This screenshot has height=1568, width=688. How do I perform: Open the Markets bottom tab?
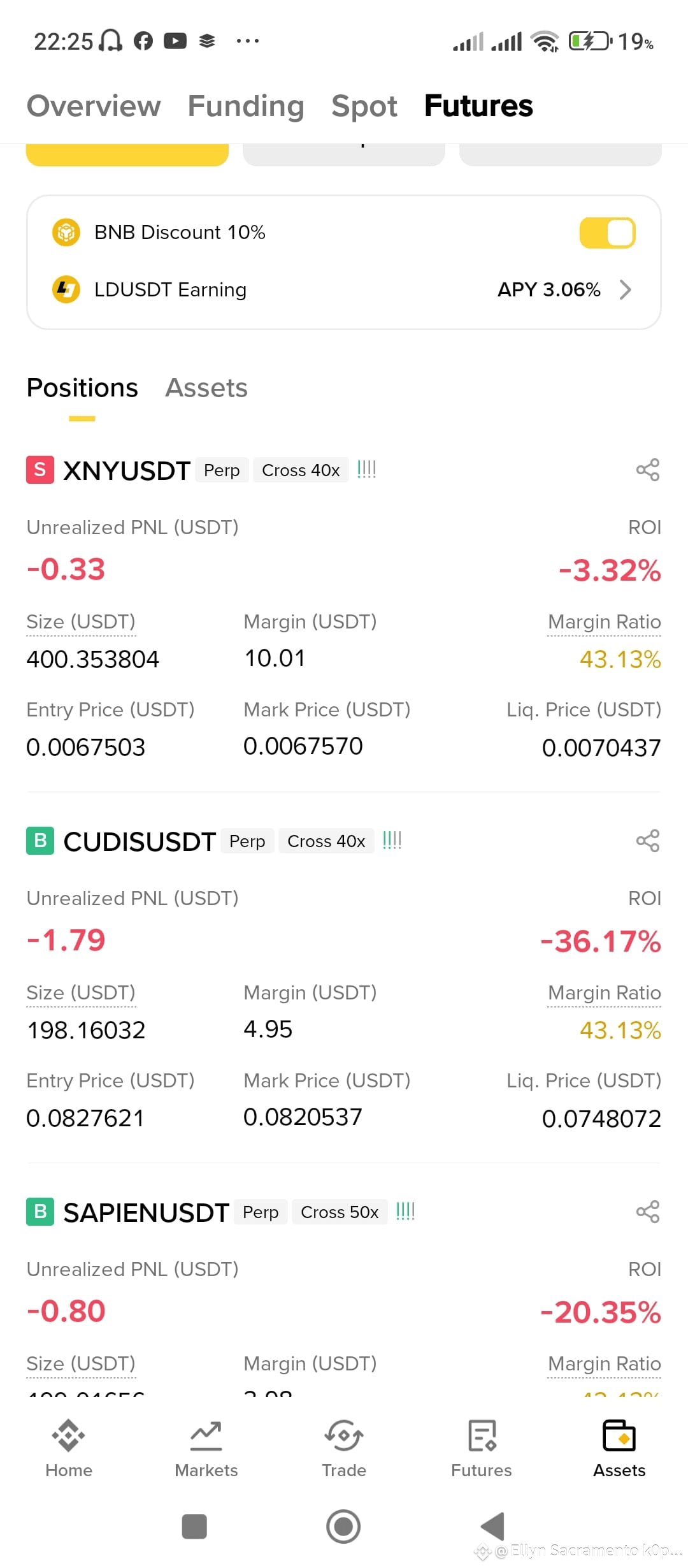coord(206,1448)
